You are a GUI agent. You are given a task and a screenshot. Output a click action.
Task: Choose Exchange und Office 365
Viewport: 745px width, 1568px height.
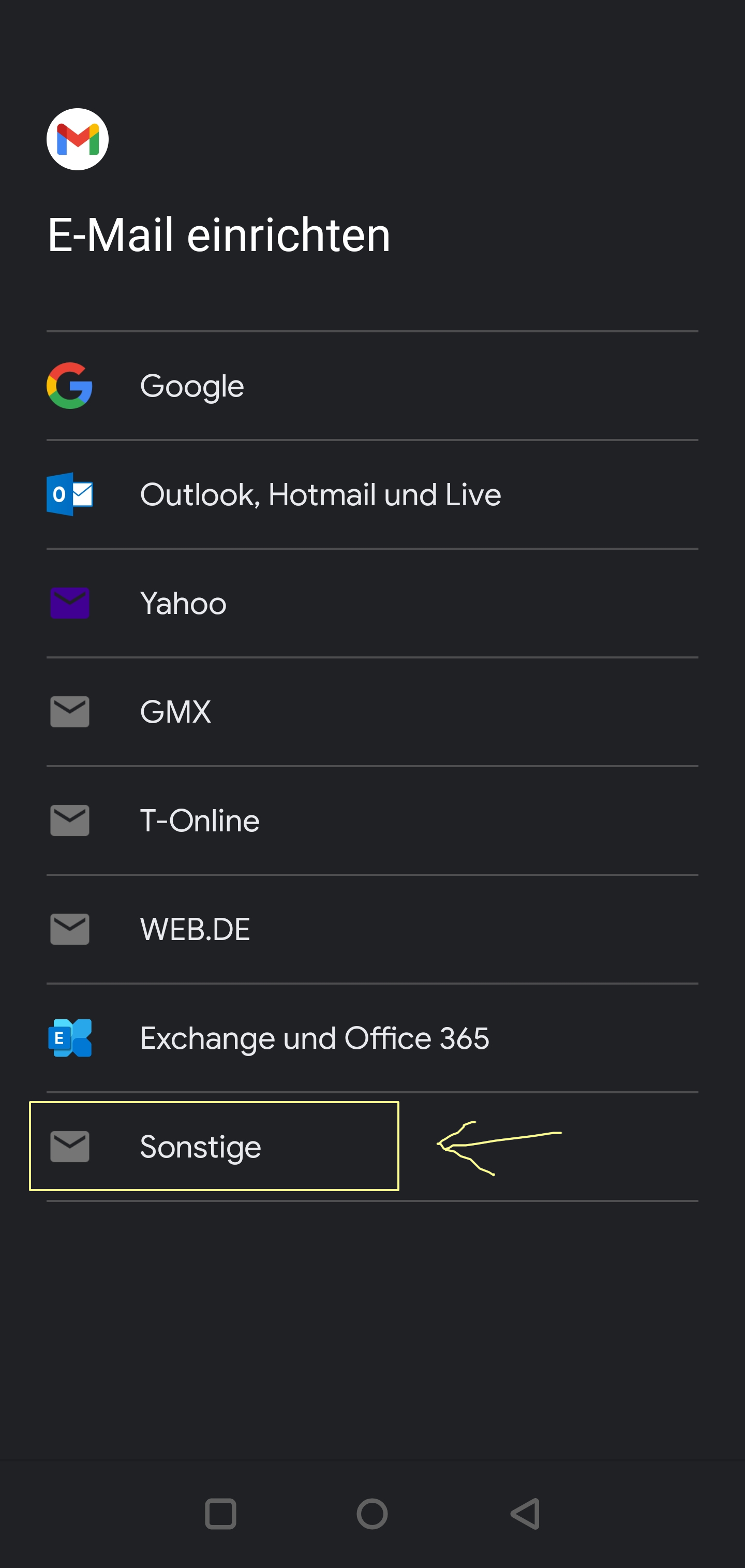[x=372, y=1038]
